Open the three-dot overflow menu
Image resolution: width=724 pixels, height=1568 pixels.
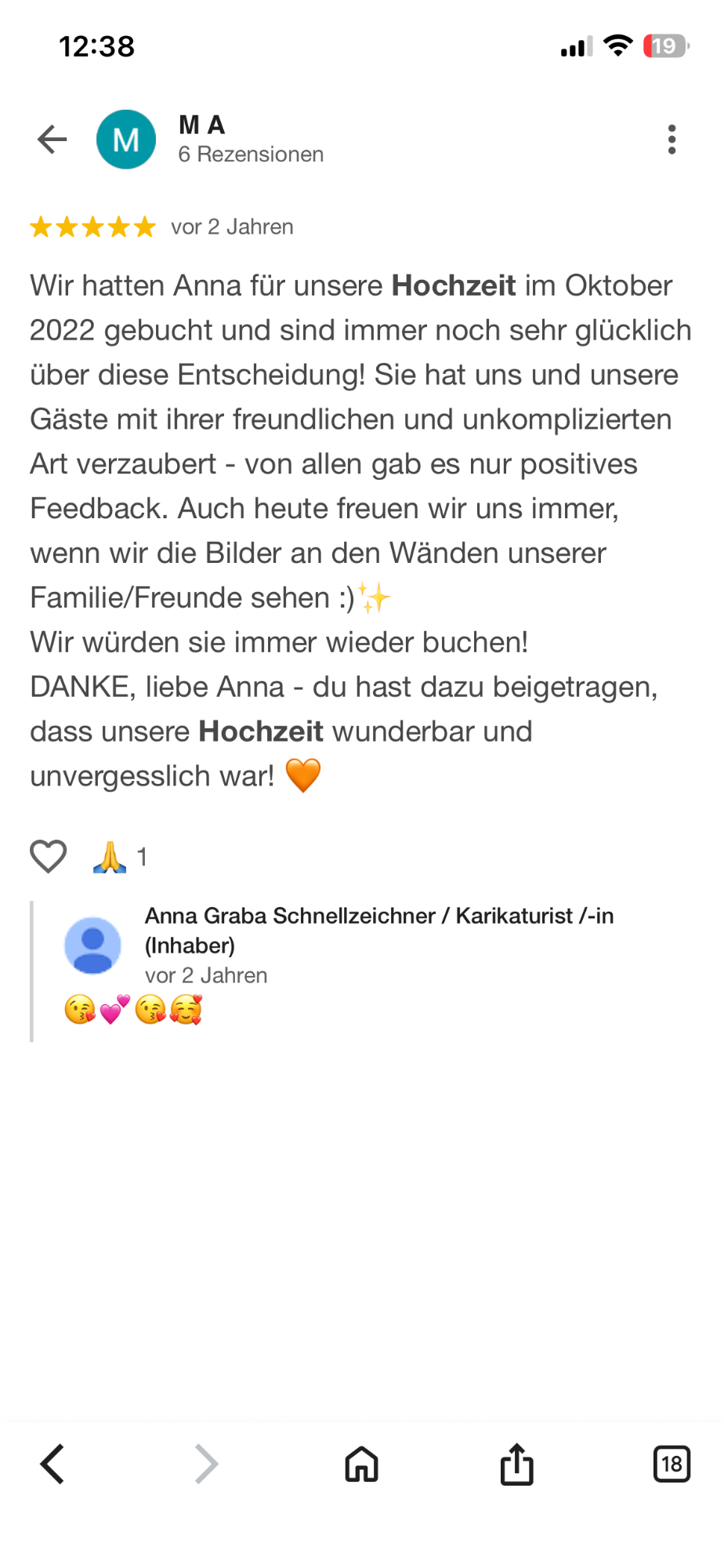[x=672, y=140]
